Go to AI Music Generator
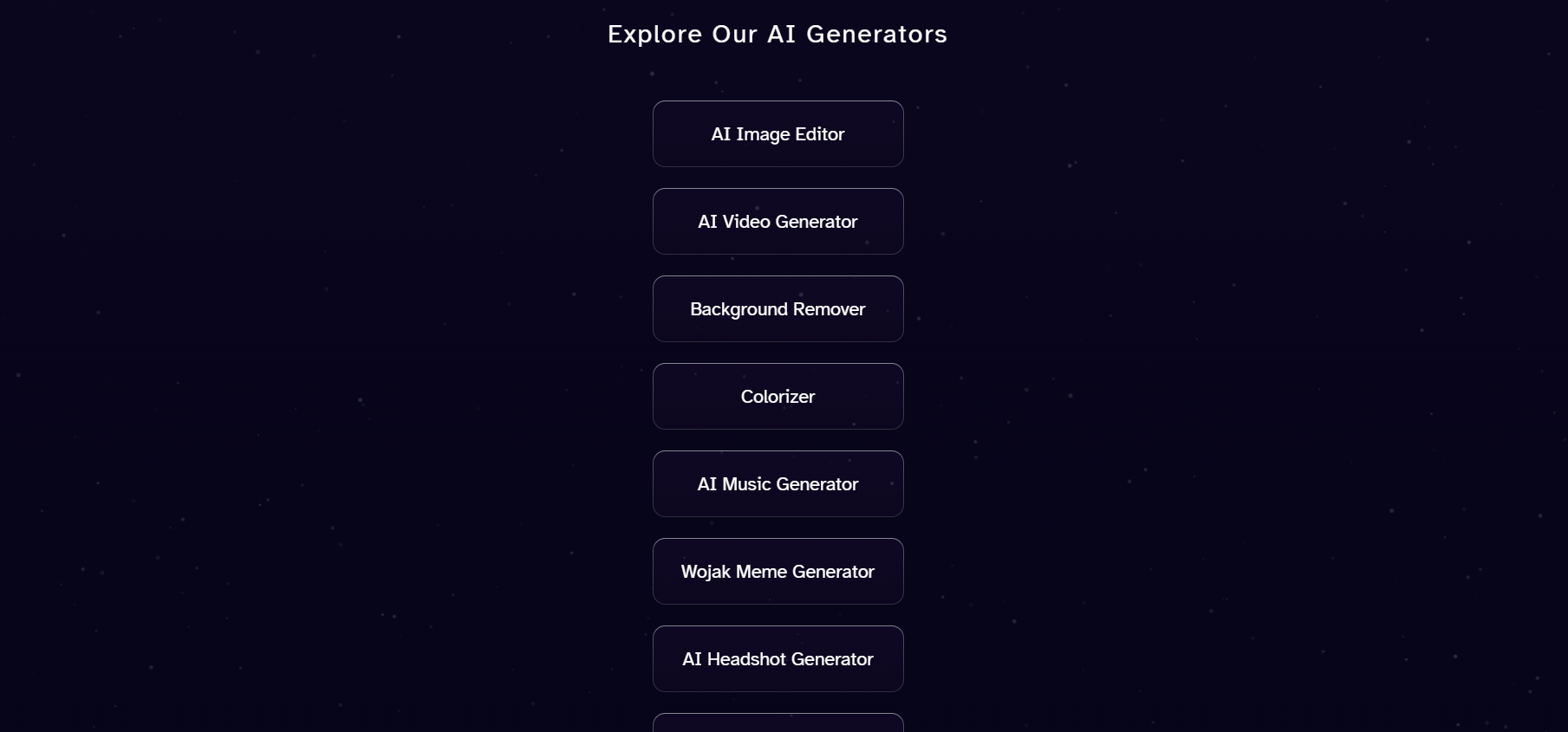 click(777, 484)
